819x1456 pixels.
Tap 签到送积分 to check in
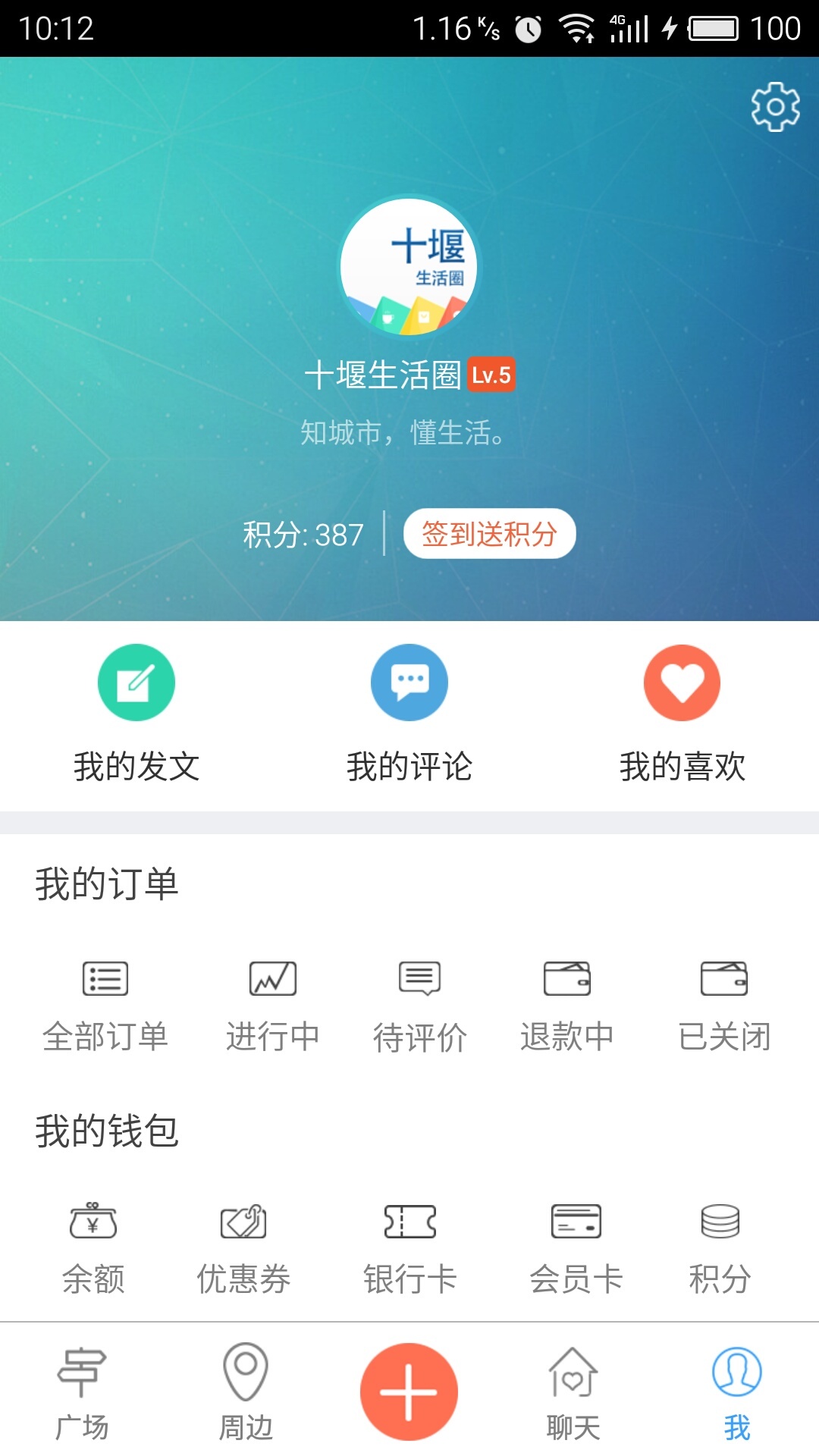pos(489,534)
